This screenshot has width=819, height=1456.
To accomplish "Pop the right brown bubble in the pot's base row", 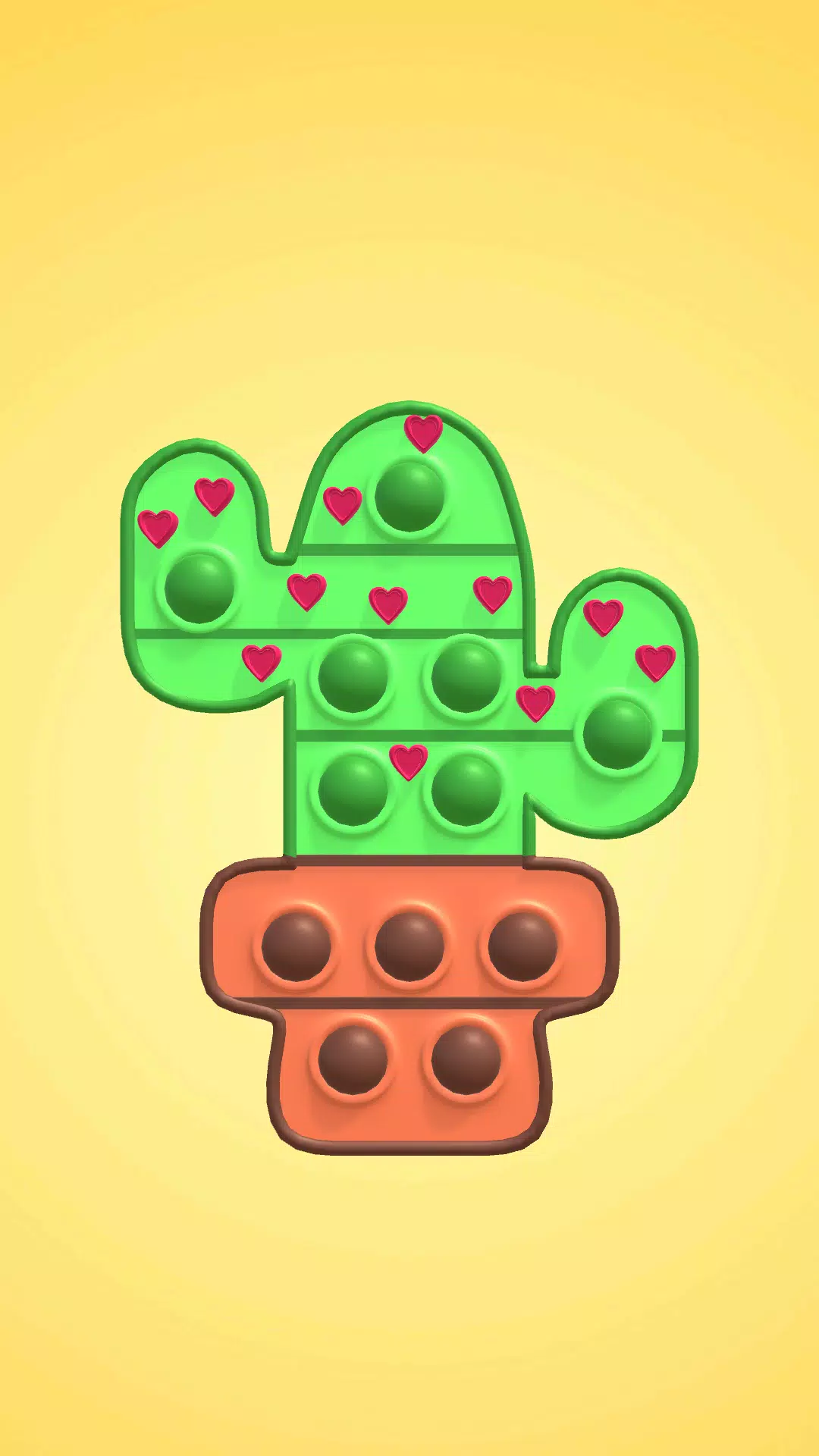I will [466, 1059].
